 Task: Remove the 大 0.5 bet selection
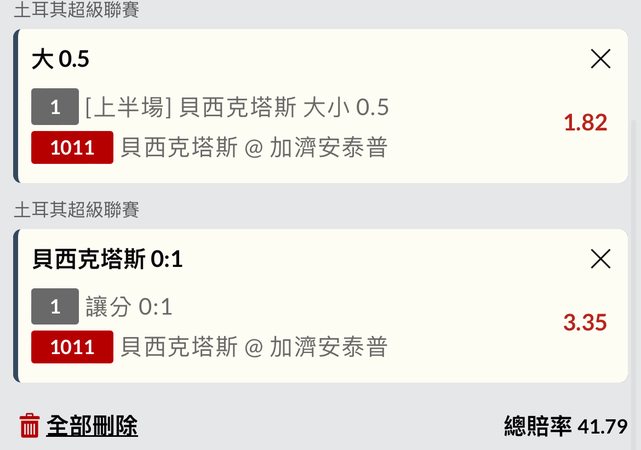[x=600, y=59]
